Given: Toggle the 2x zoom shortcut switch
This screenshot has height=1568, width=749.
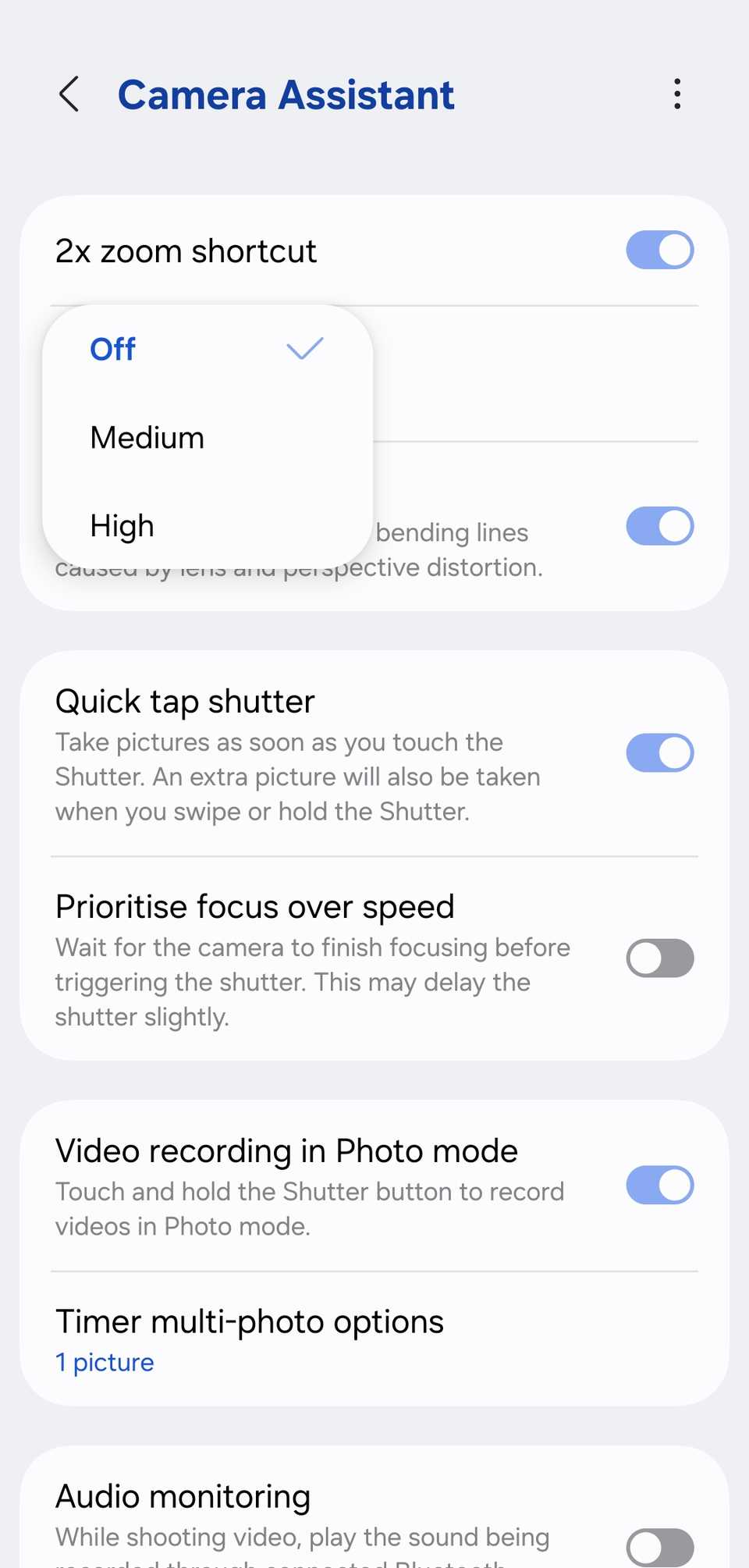Looking at the screenshot, I should 659,250.
